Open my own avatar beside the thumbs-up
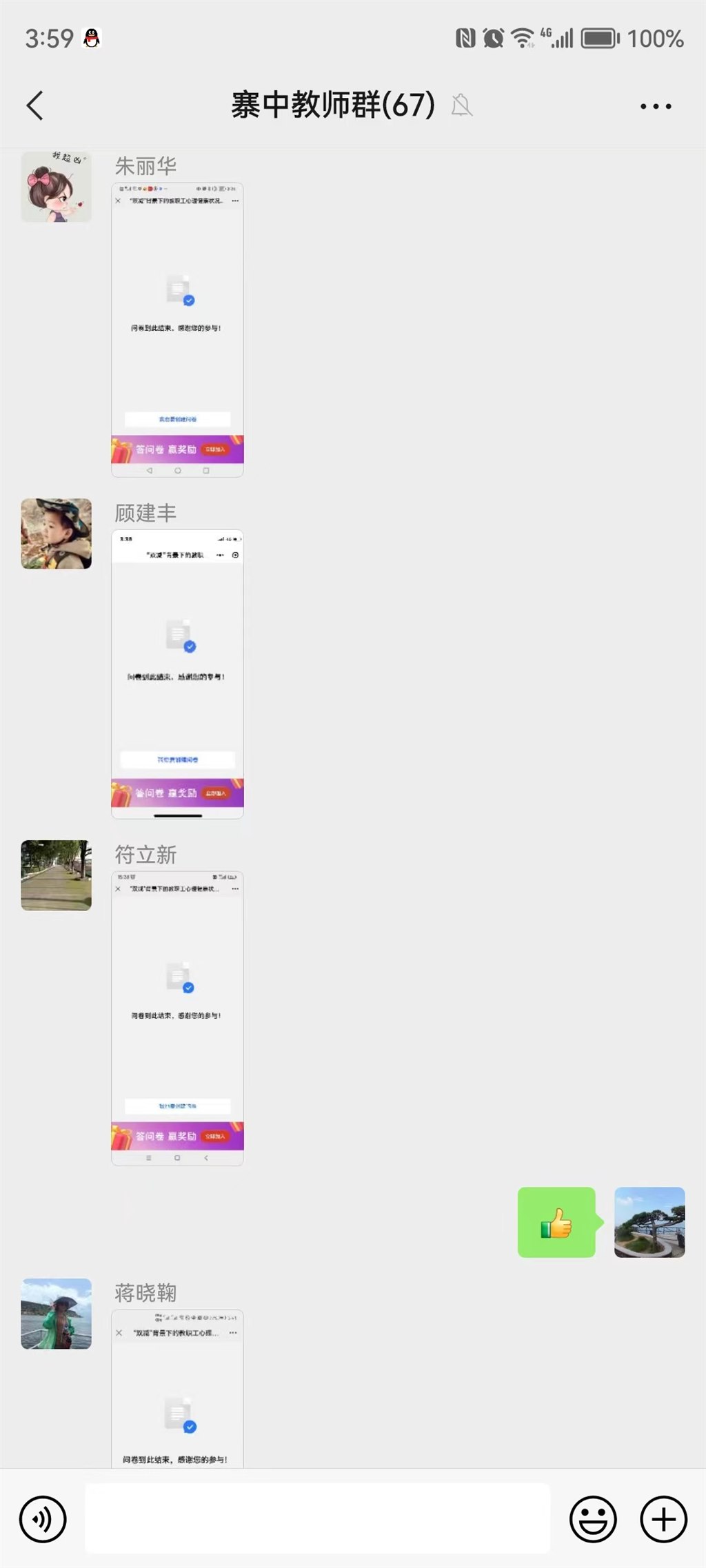 (x=649, y=1222)
